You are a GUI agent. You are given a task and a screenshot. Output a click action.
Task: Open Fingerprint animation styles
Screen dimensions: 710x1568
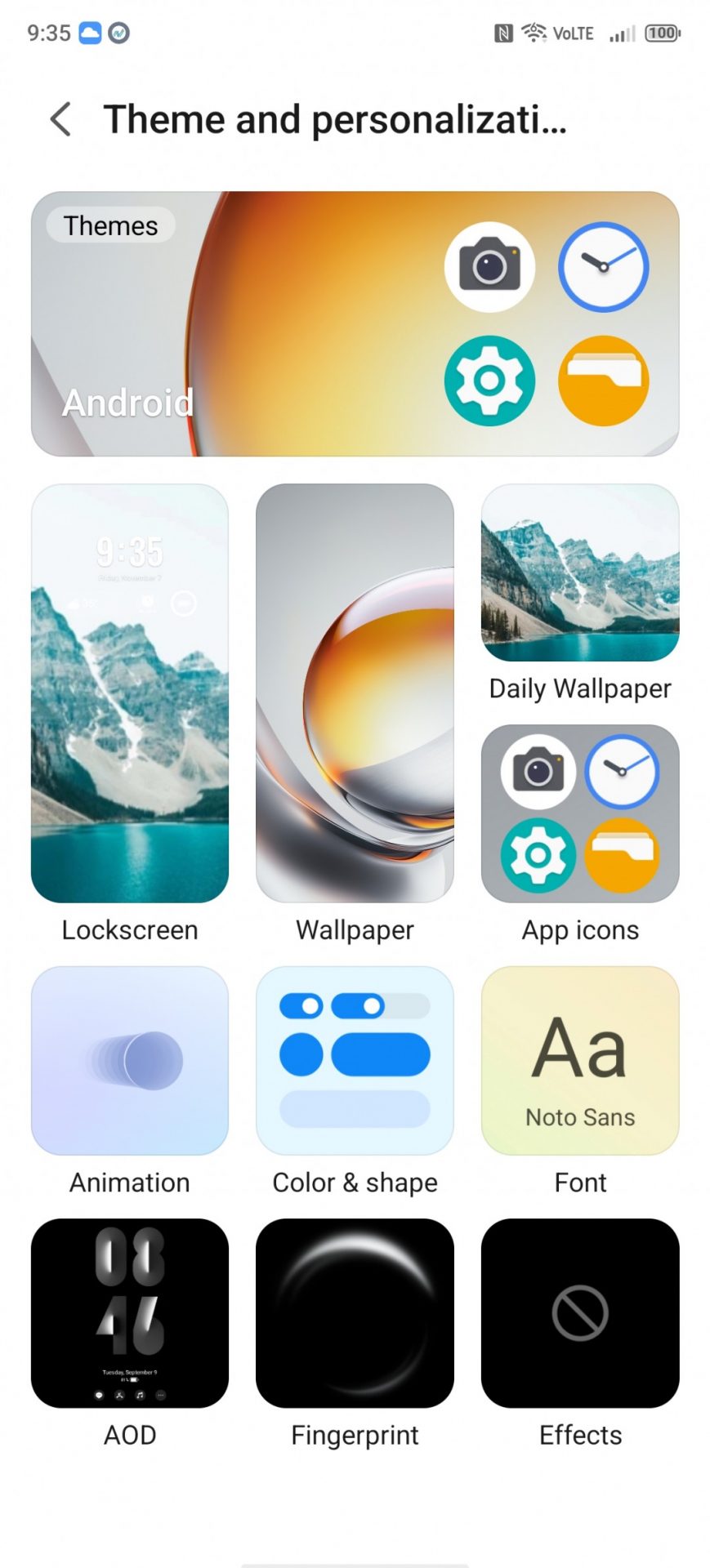tap(355, 1312)
